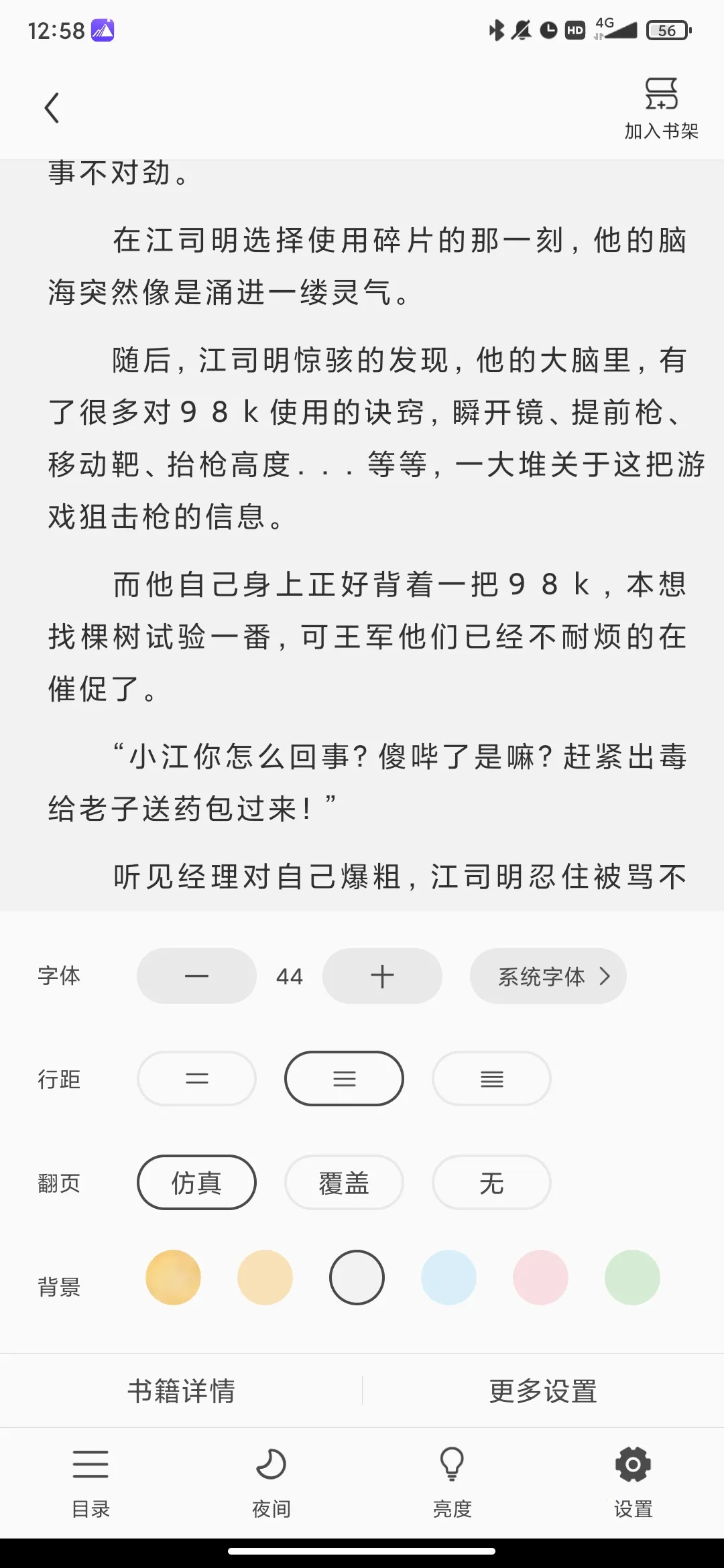This screenshot has height=1568, width=724.
Task: Open the 系统字体 font picker
Action: pos(548,976)
